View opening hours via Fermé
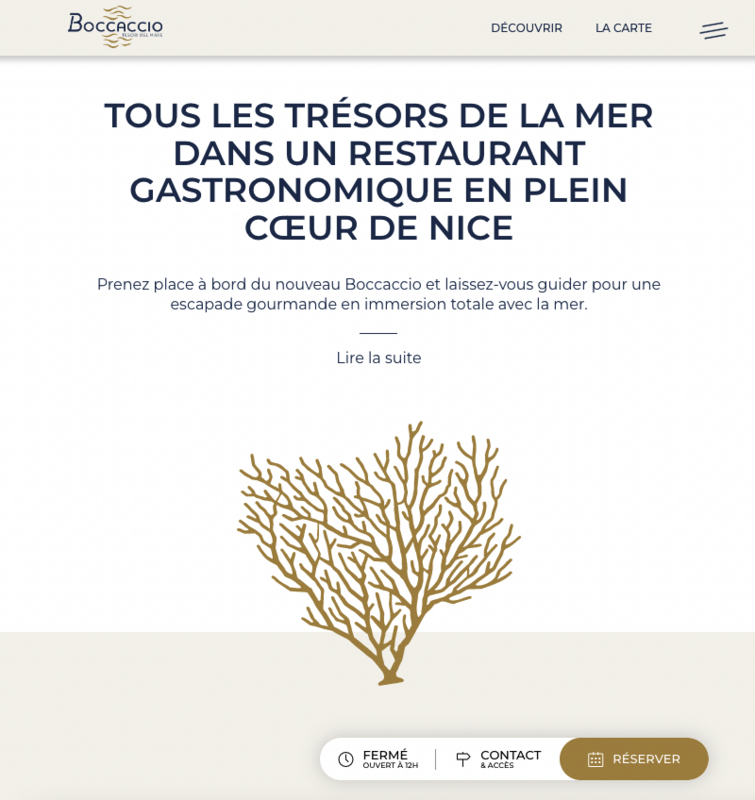The image size is (755, 800). click(379, 759)
